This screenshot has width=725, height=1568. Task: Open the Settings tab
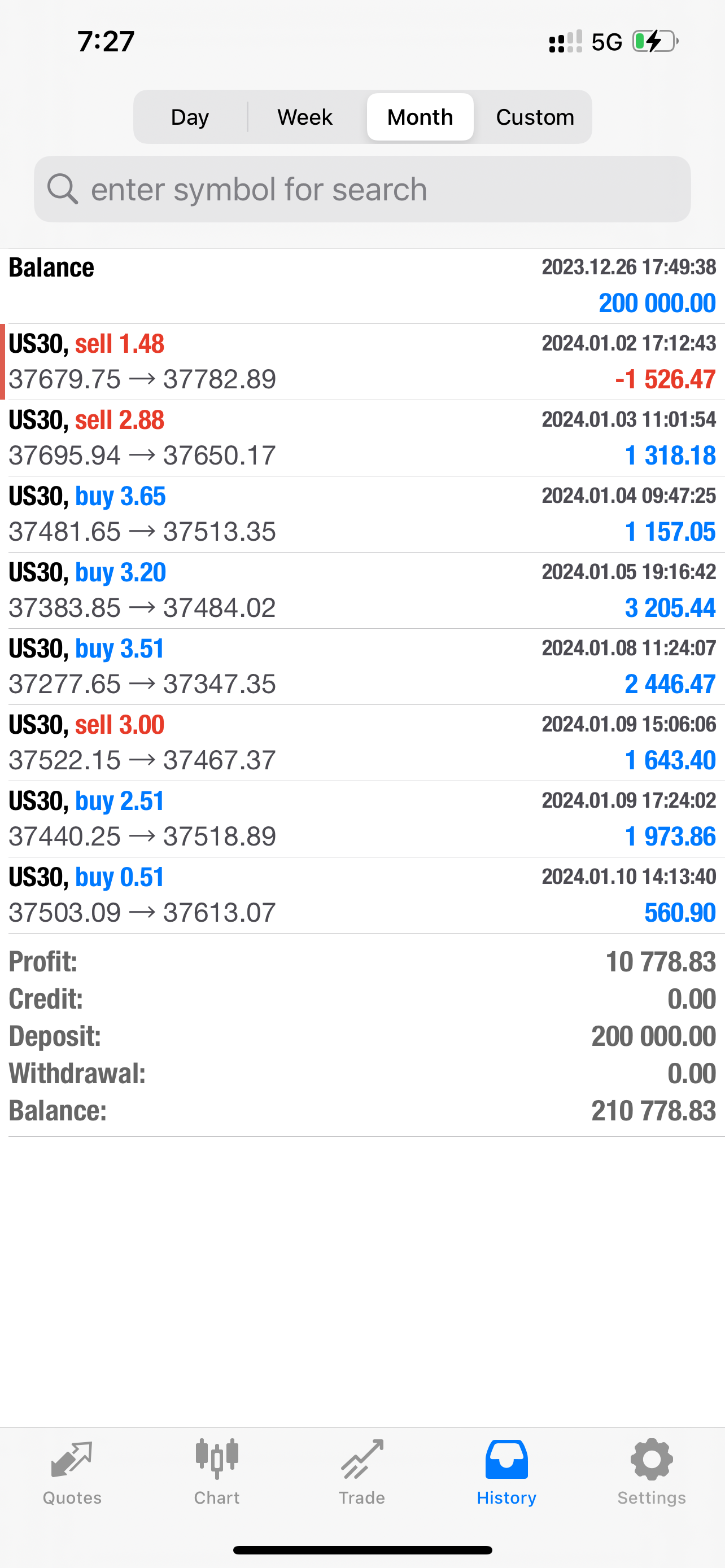point(652,1472)
